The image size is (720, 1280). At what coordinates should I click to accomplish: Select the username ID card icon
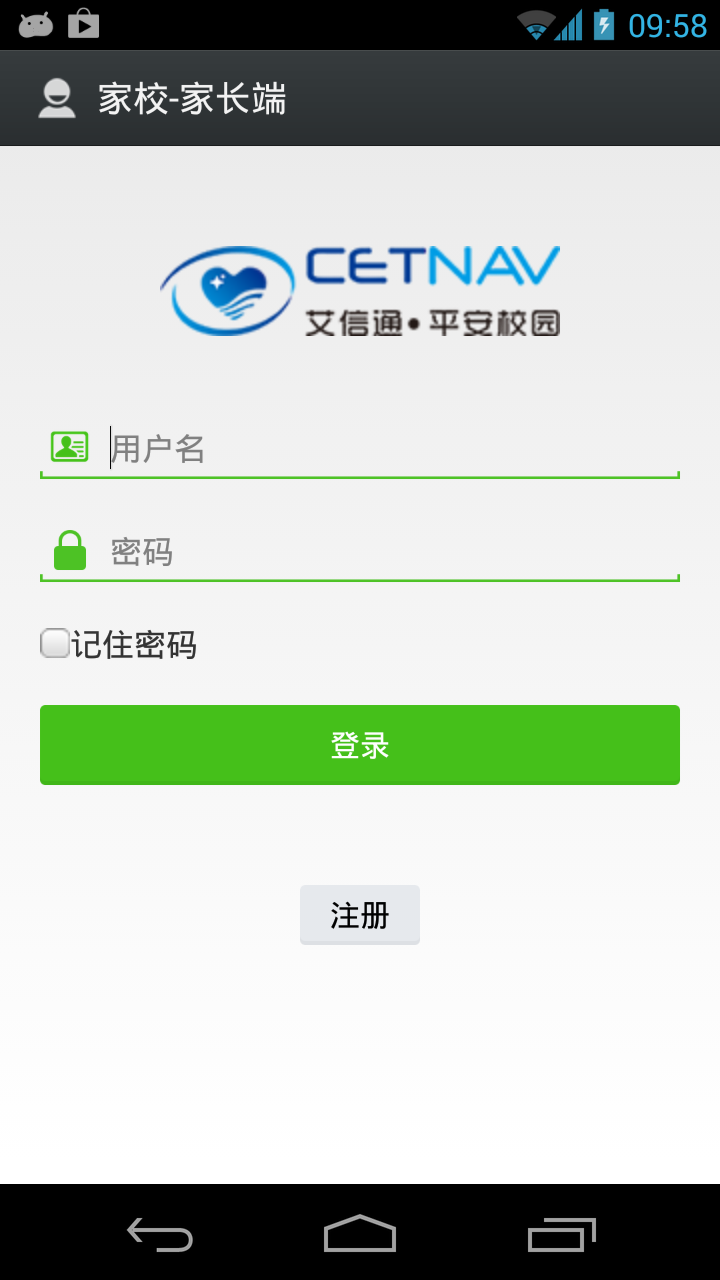click(x=68, y=447)
